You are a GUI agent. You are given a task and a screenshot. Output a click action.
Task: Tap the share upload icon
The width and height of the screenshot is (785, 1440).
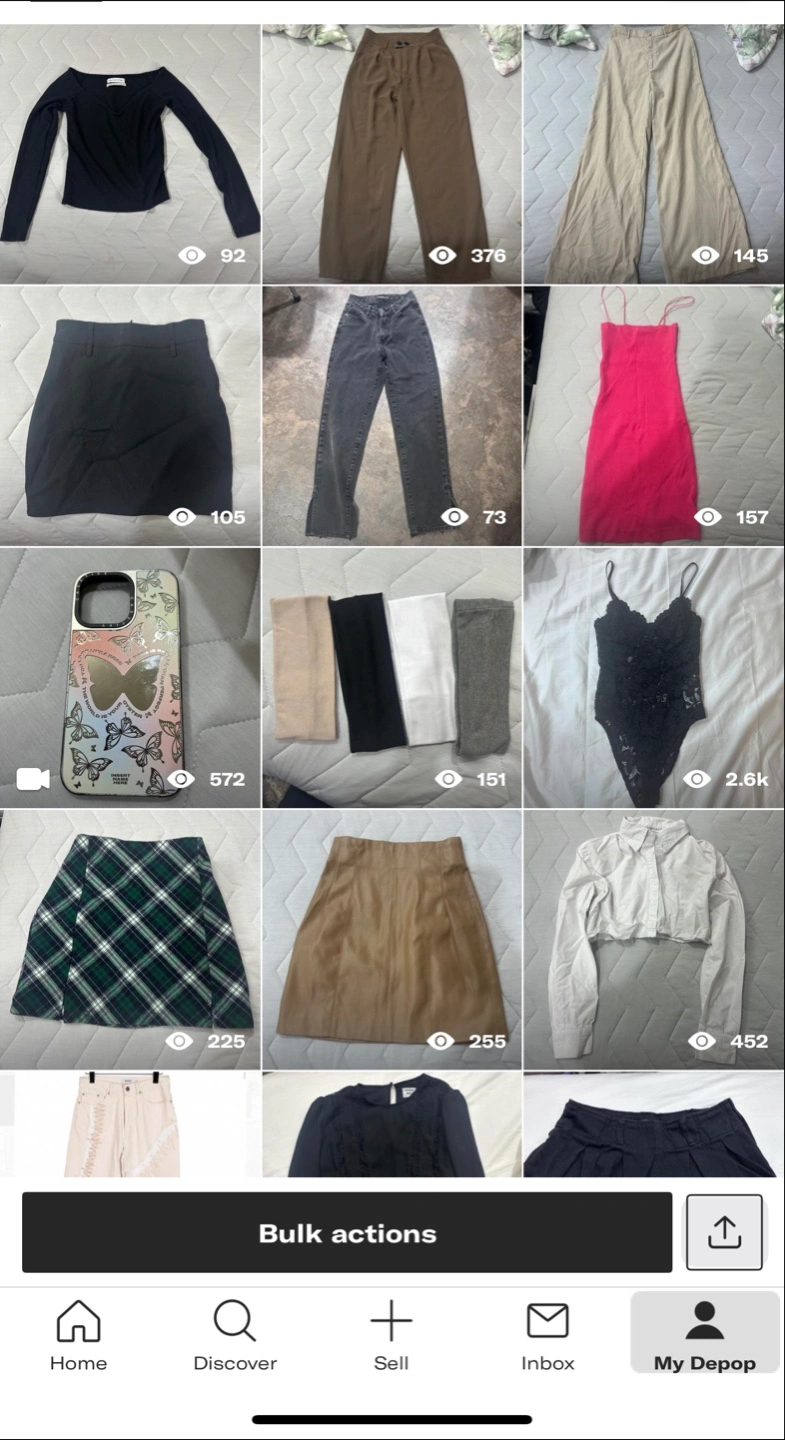724,1232
